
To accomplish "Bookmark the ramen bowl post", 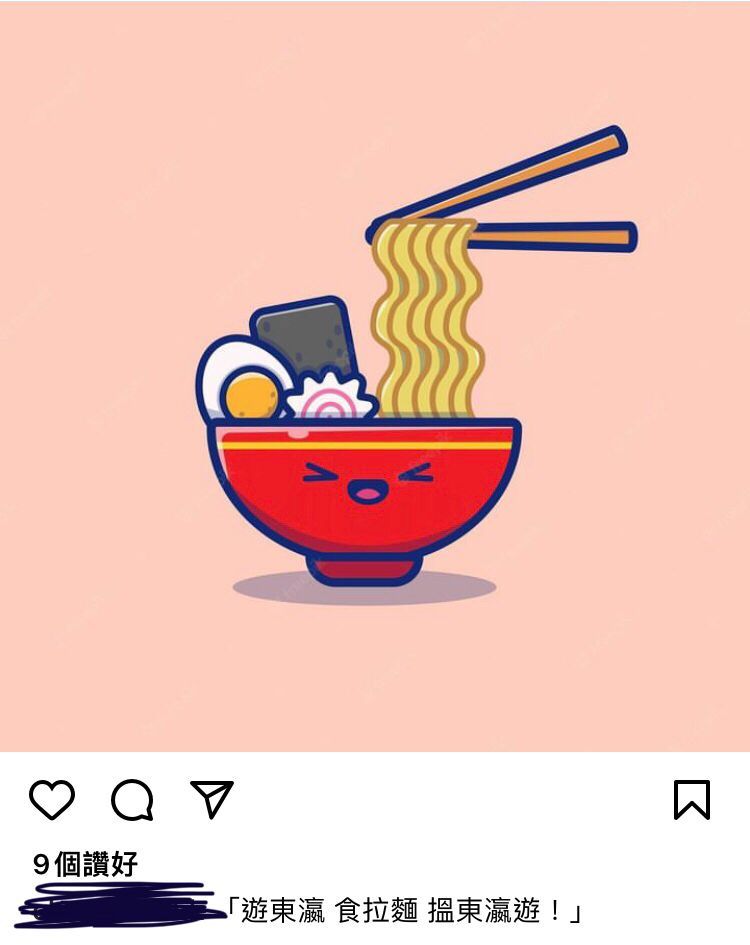I will pyautogui.click(x=692, y=800).
